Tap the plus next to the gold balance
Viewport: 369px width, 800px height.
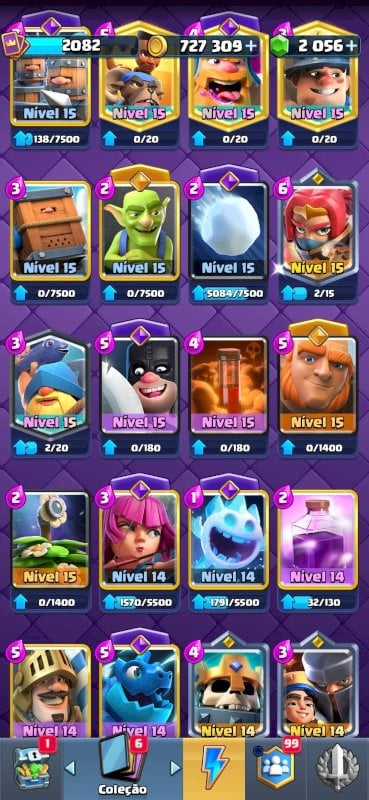click(x=251, y=46)
